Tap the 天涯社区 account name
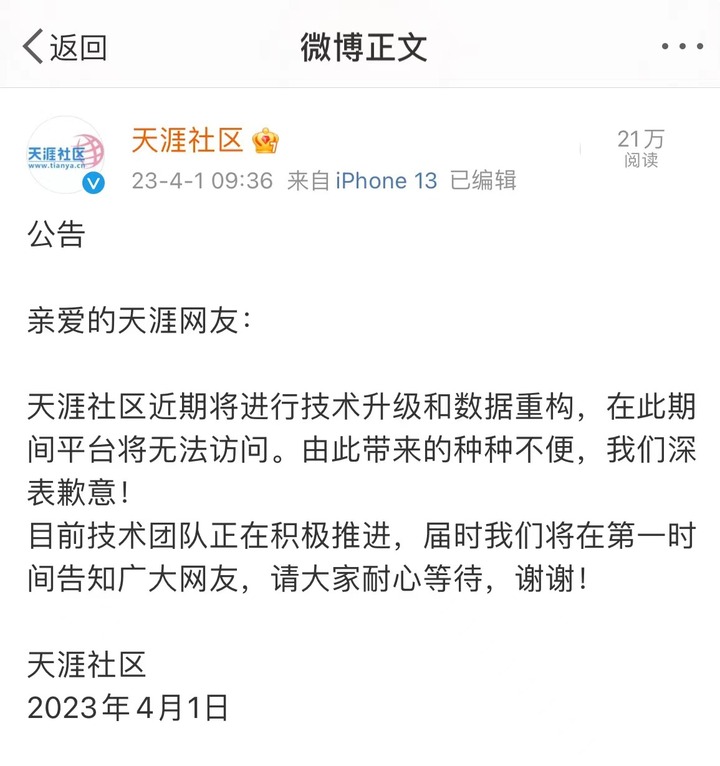The width and height of the screenshot is (720, 766). tap(188, 141)
